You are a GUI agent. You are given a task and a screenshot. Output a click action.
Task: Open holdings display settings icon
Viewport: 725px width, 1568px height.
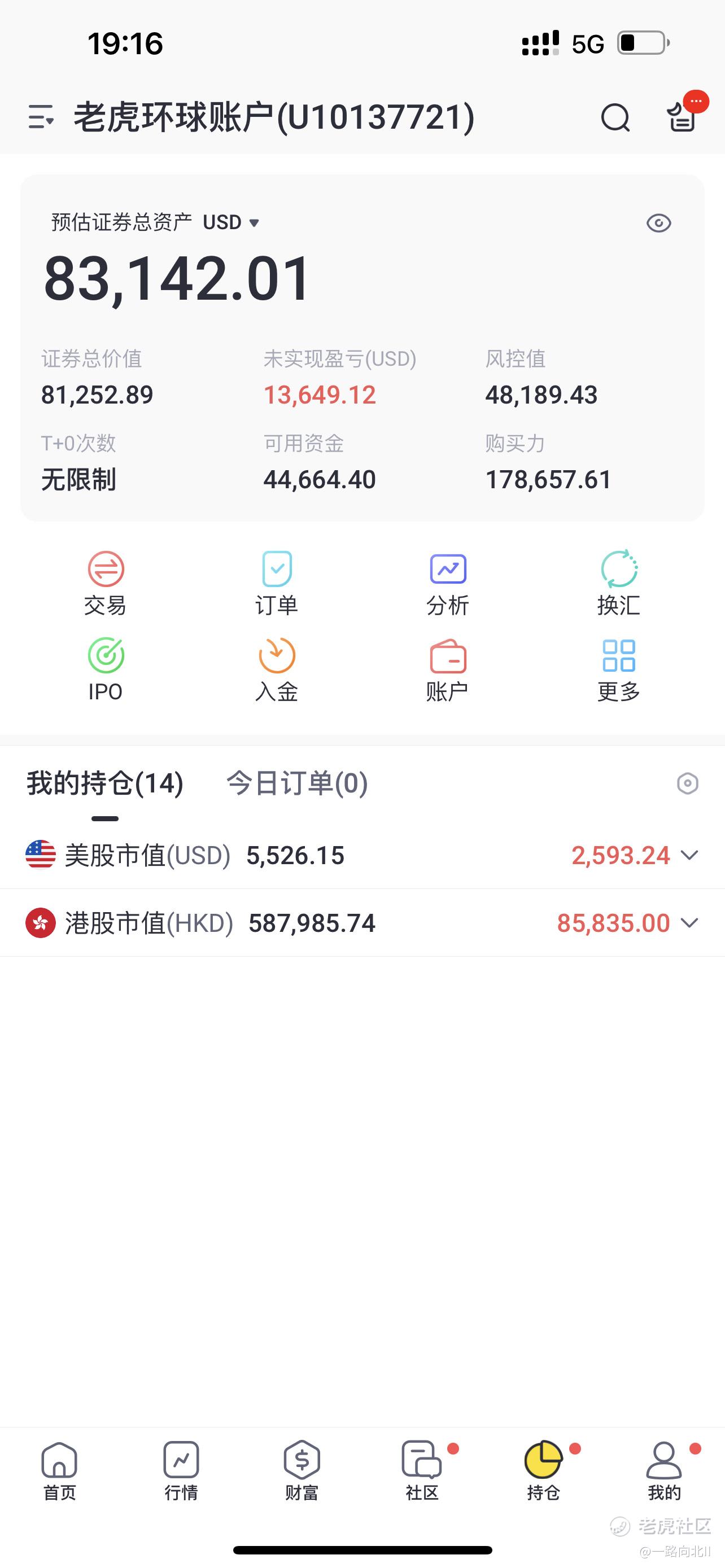point(687,783)
